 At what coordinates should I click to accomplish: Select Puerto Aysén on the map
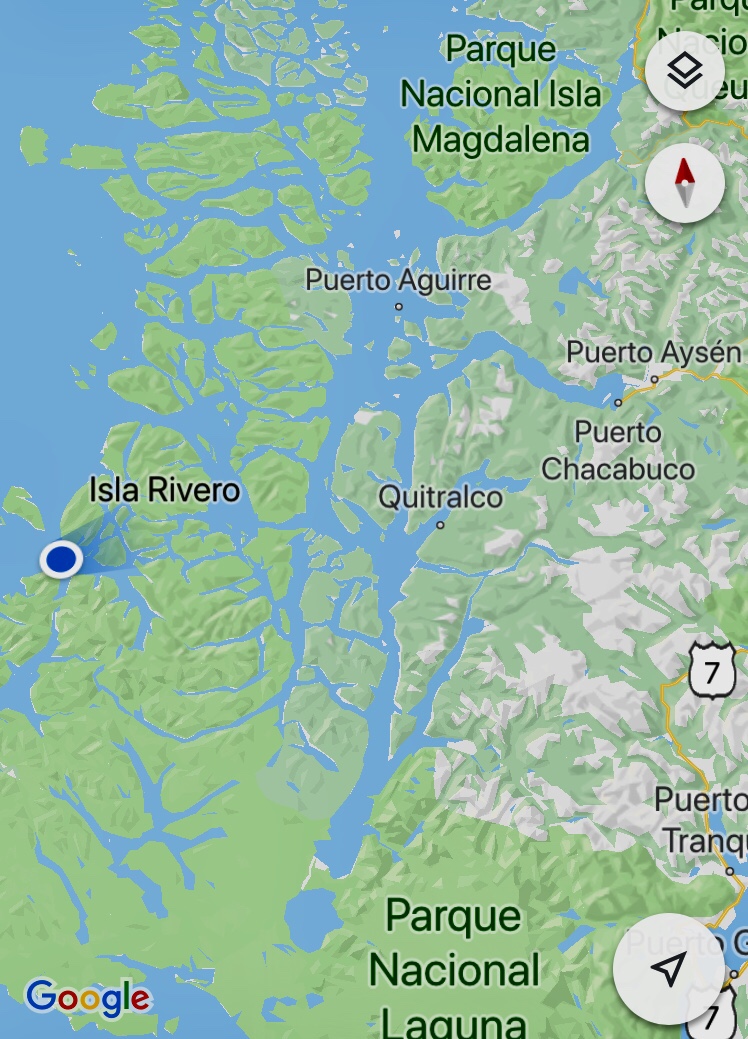654,353
